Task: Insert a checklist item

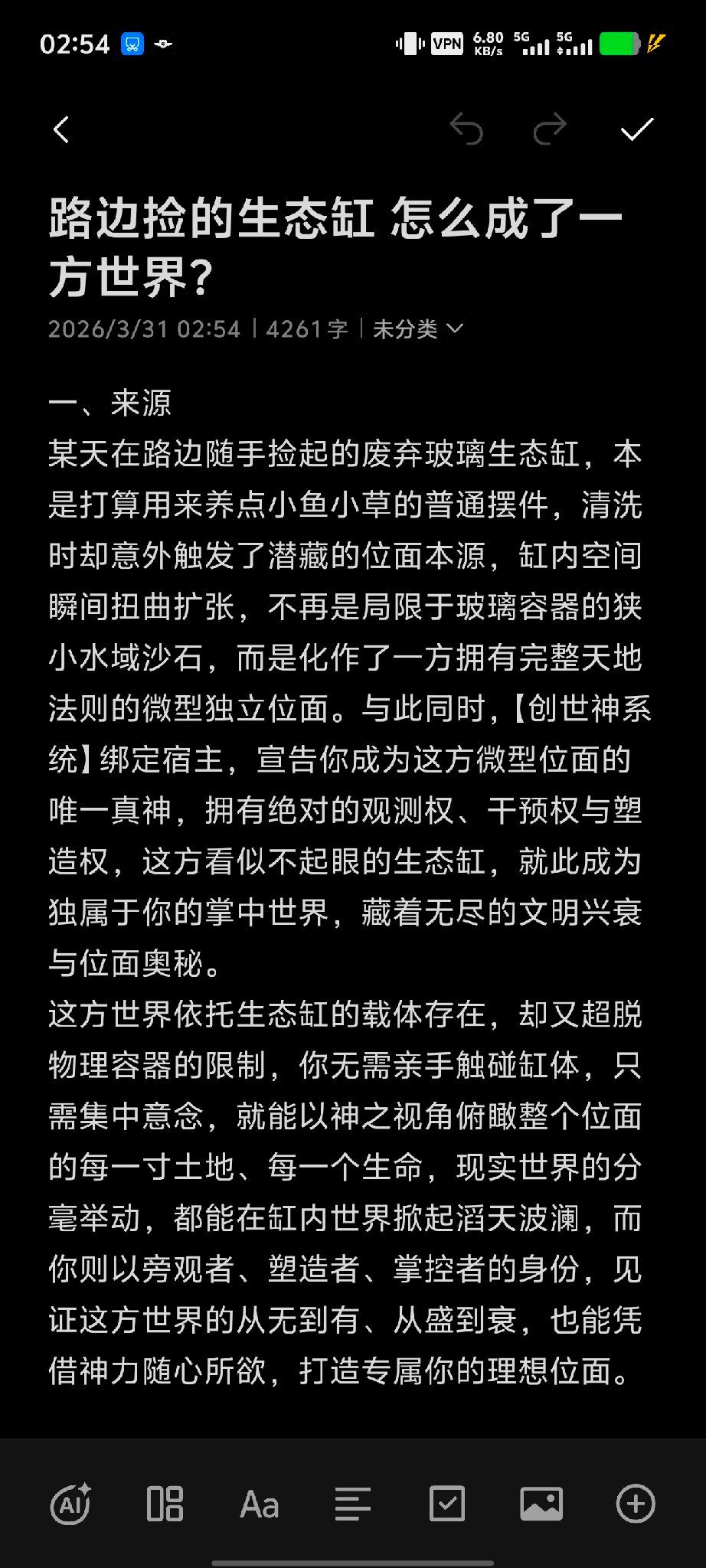Action: click(x=447, y=1504)
